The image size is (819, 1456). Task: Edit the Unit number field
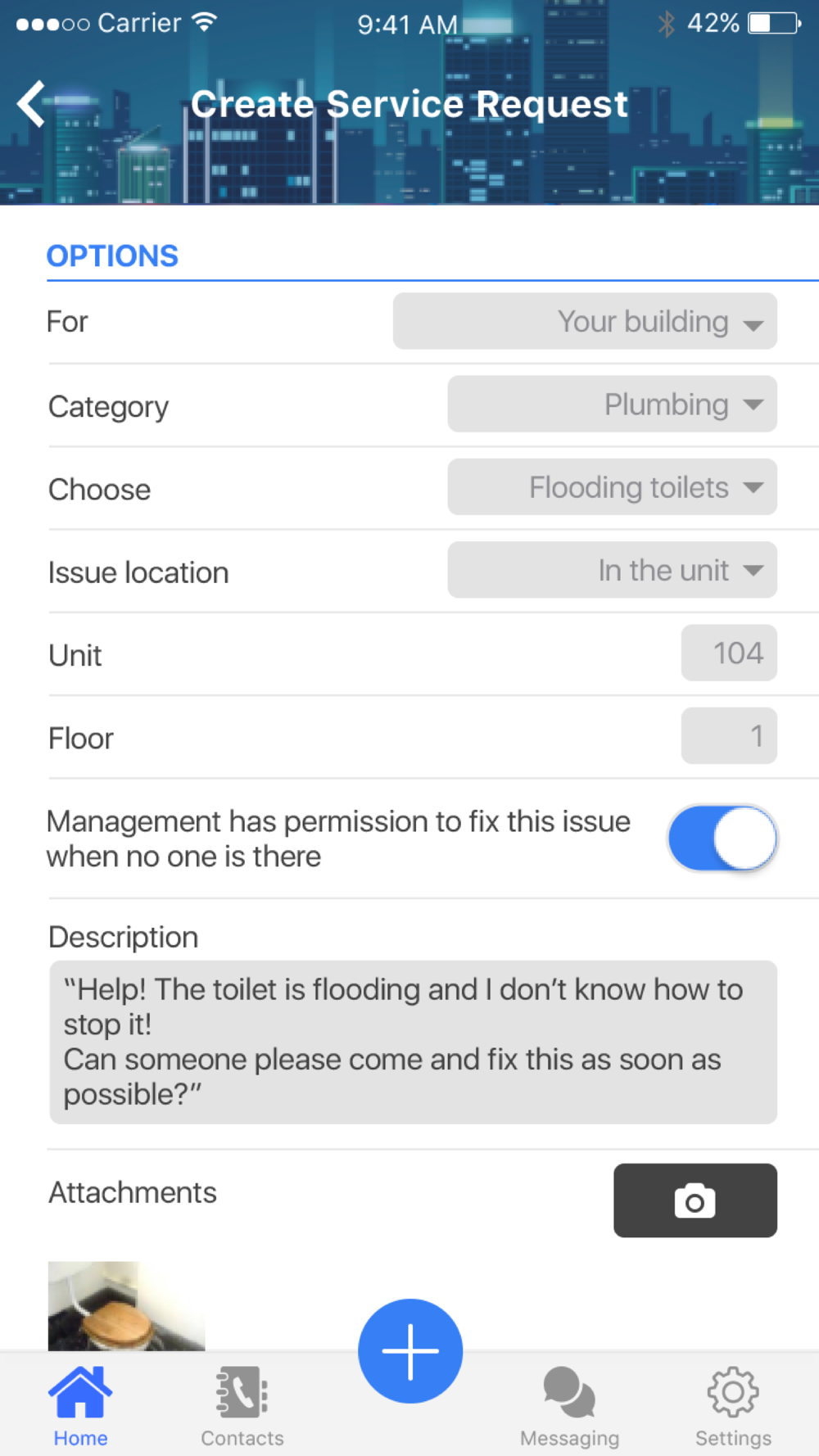[729, 653]
